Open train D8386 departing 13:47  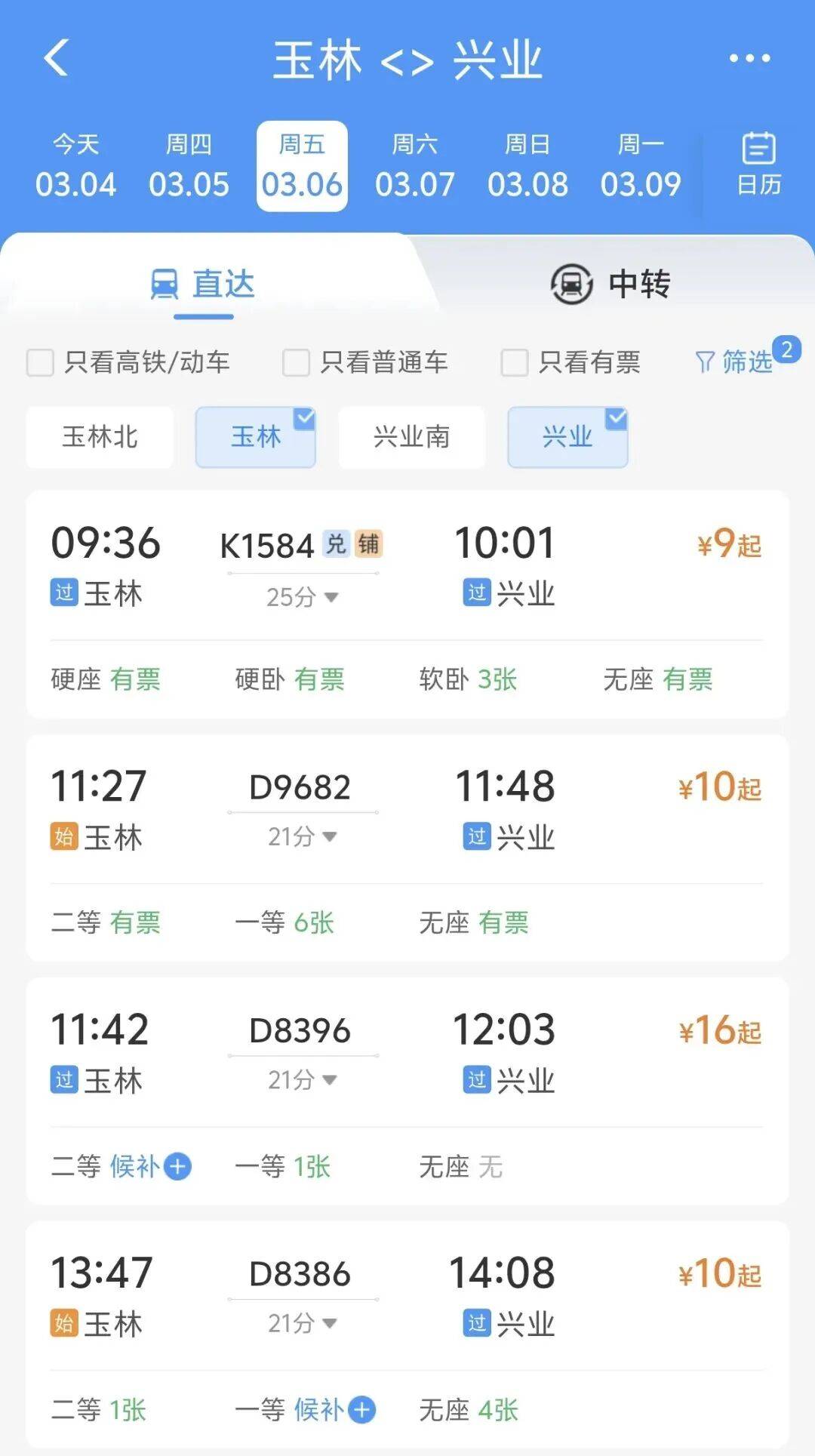407,1294
